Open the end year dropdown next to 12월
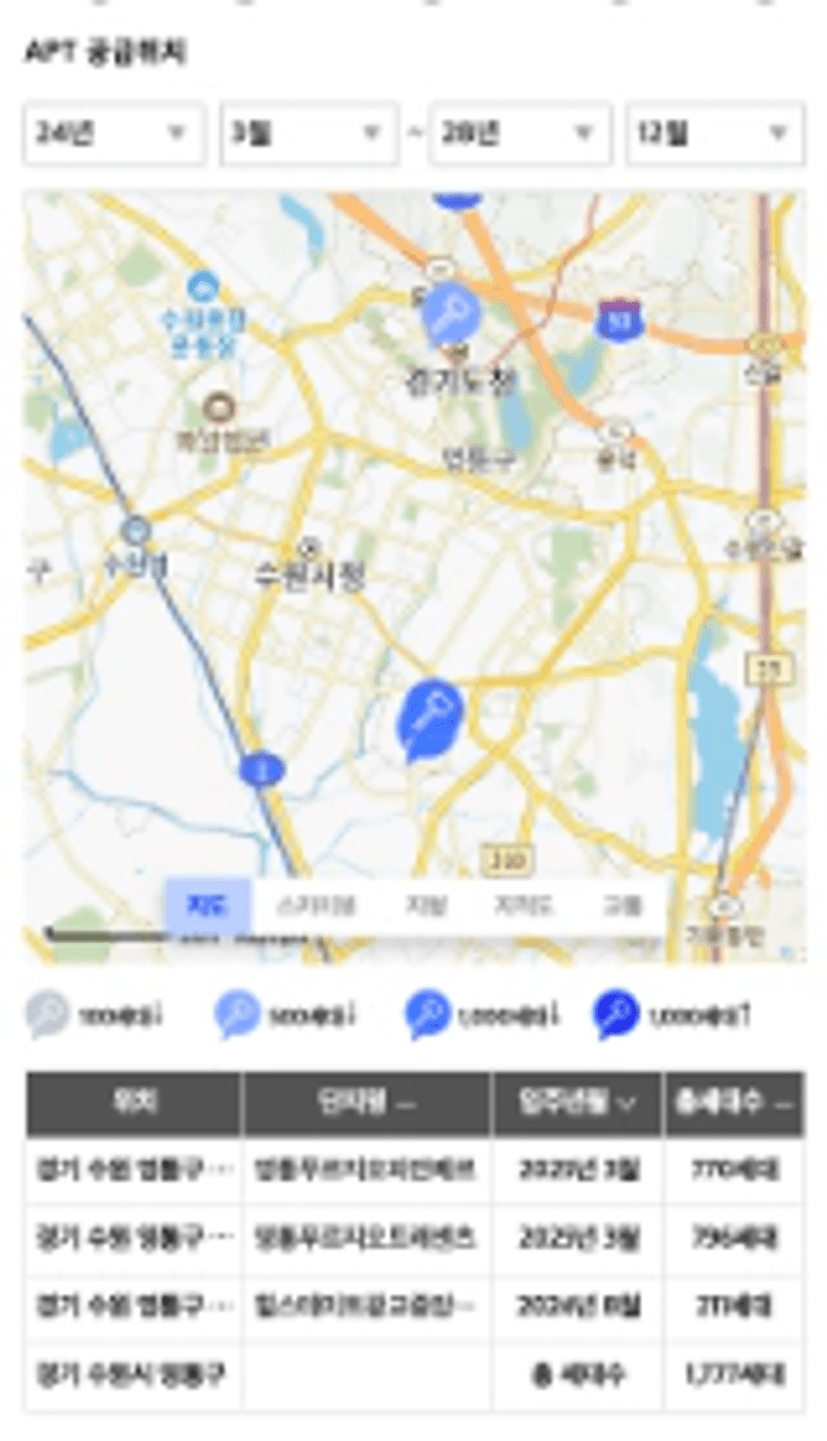Screen dimensions: 827x1441 pos(520,133)
